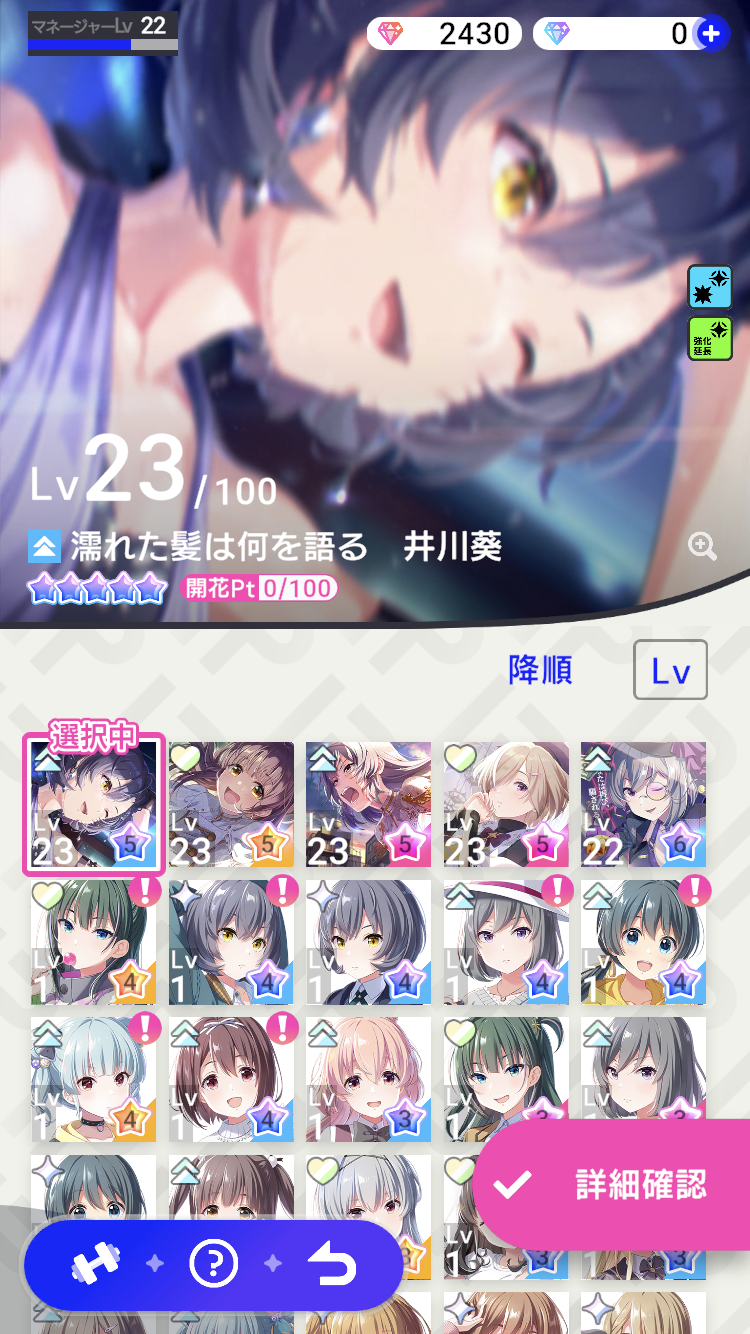Toggle the 降順 sort order
Viewport: 750px width, 1334px height.
pyautogui.click(x=540, y=671)
